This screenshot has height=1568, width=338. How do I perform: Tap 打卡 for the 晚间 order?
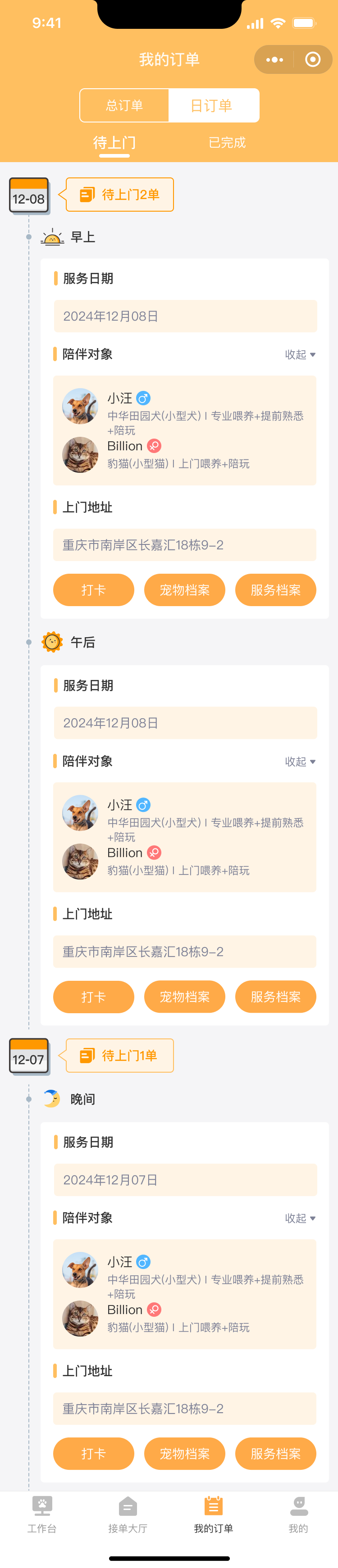93,1454
